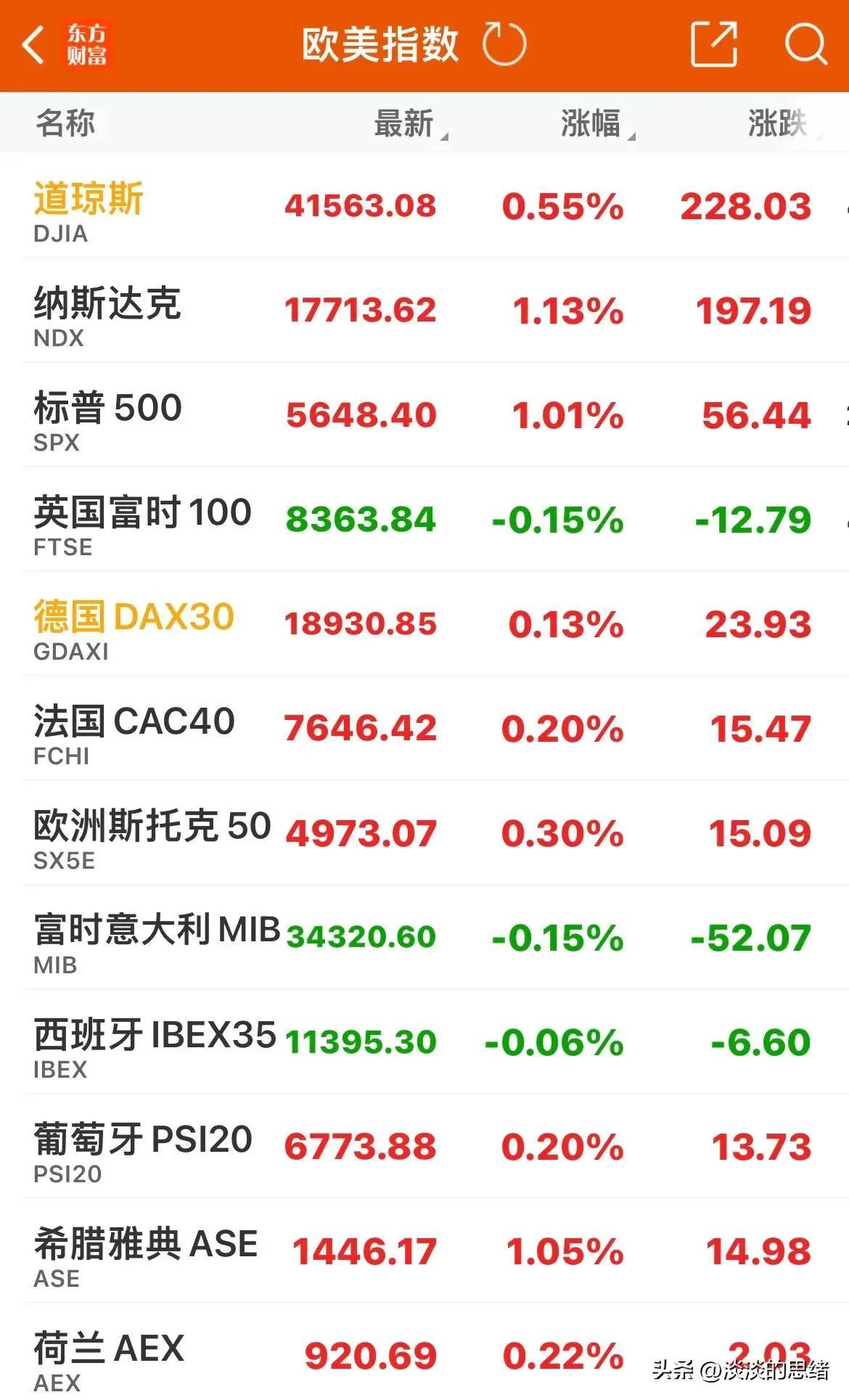Viewport: 849px width, 1400px height.
Task: Click the 东方财富 app logo
Action: [x=86, y=45]
